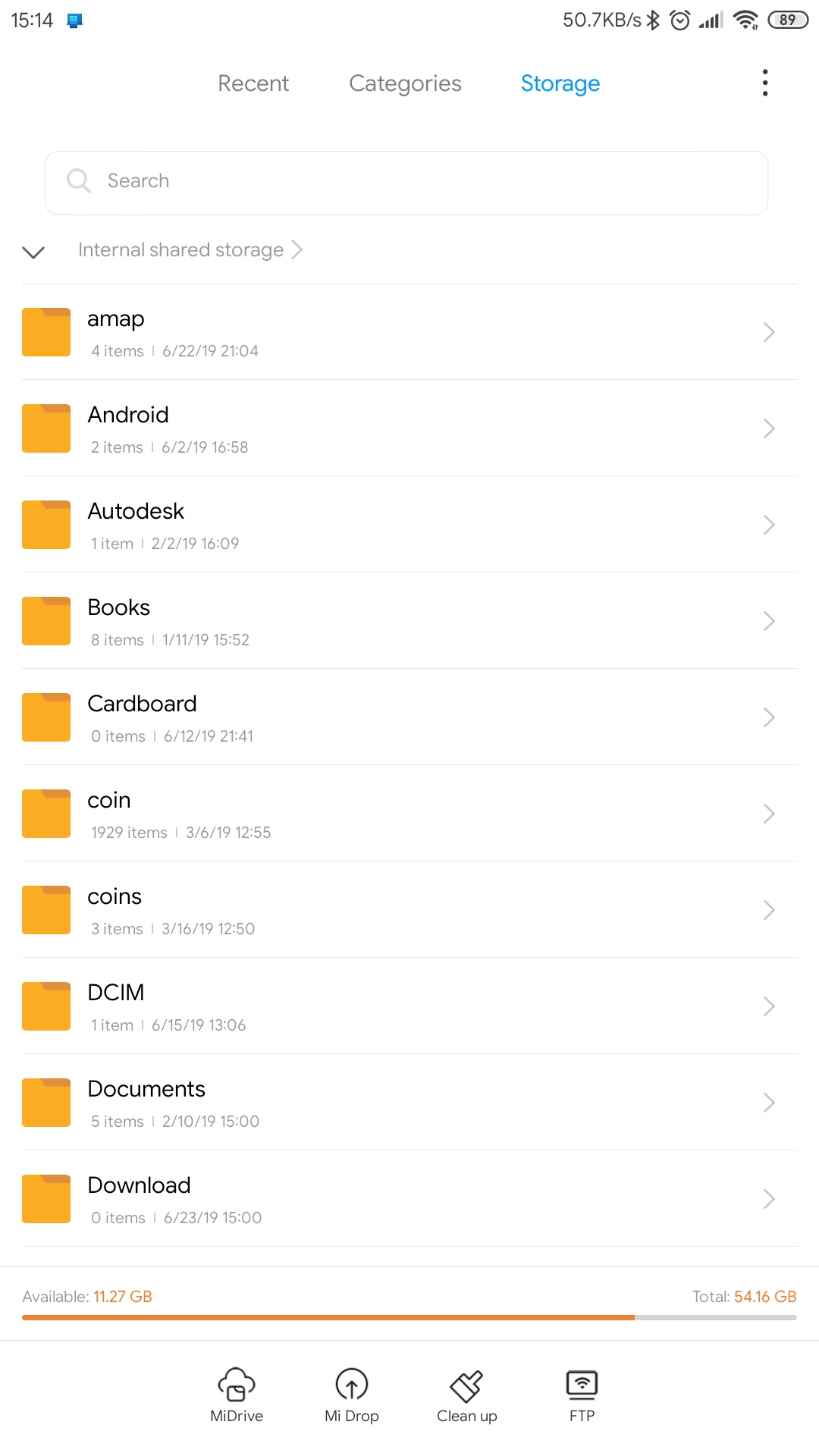This screenshot has height=1456, width=819.
Task: Open the DCIM folder
Action: [409, 1006]
